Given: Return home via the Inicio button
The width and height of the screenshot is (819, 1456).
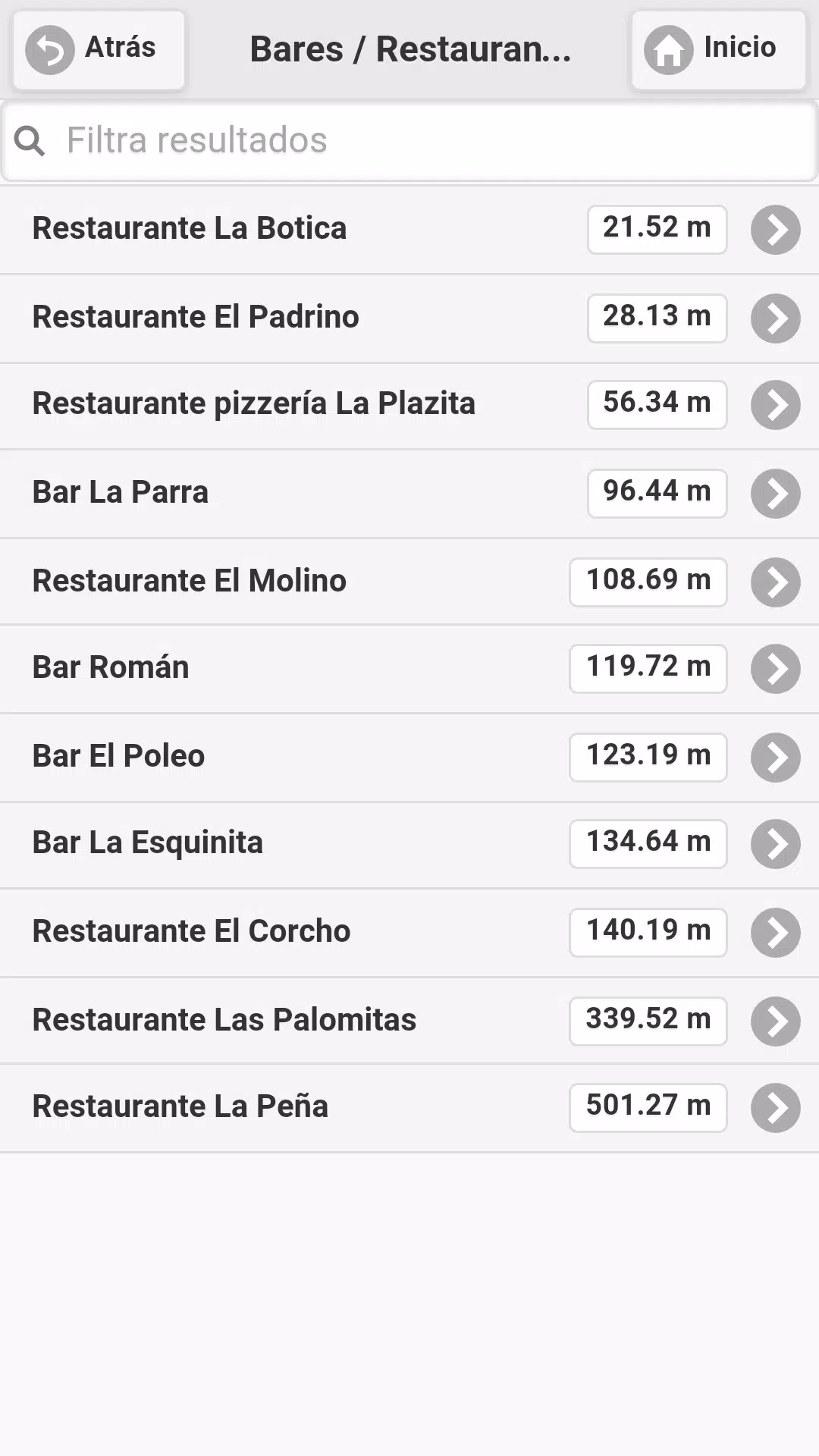Looking at the screenshot, I should [x=718, y=50].
